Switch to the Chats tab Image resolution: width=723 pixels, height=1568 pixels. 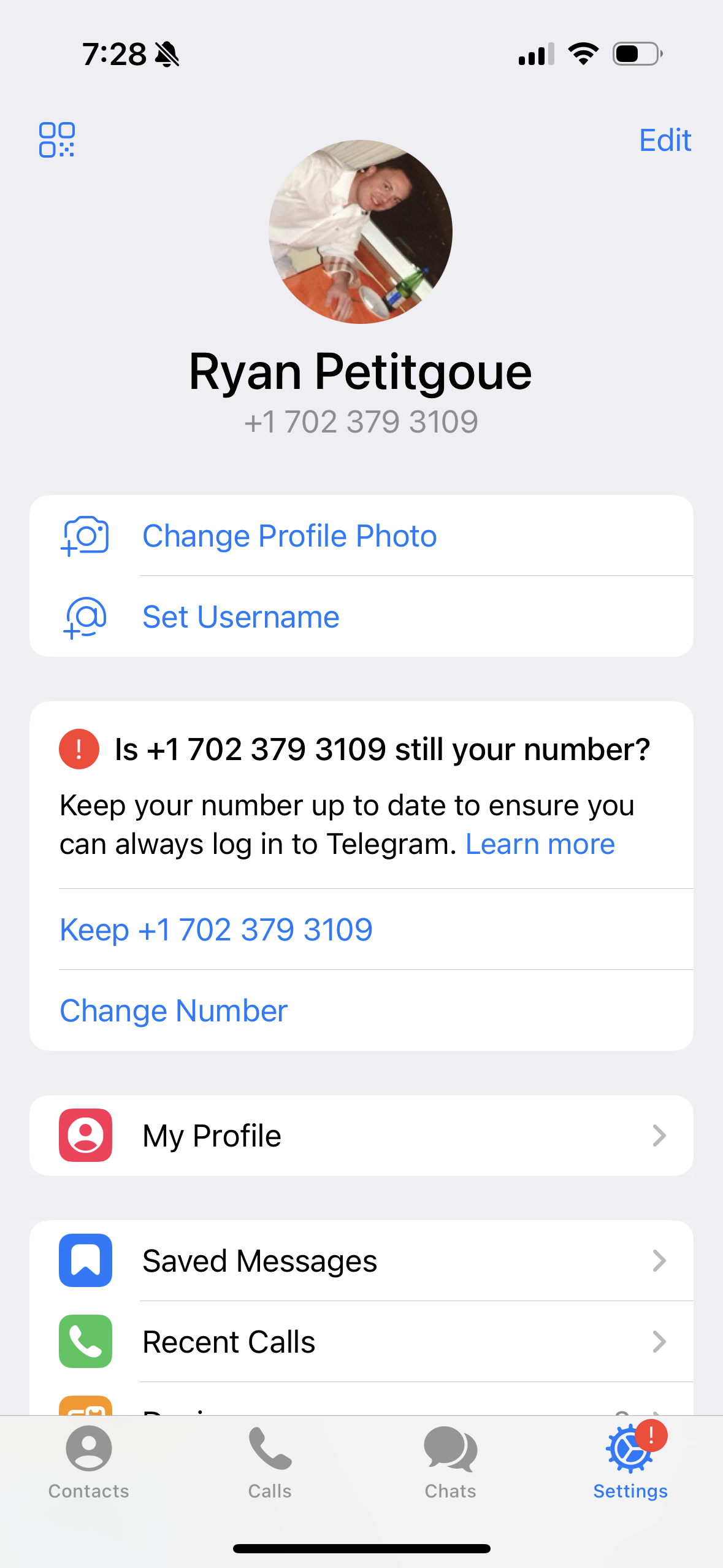coord(450,1463)
